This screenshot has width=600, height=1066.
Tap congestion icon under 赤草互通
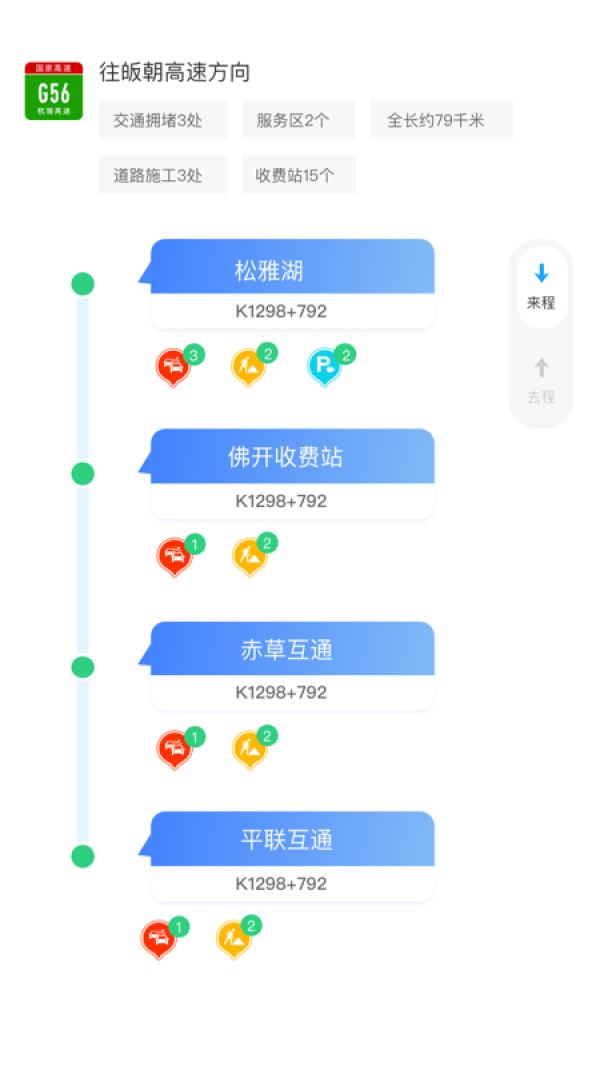tap(175, 749)
